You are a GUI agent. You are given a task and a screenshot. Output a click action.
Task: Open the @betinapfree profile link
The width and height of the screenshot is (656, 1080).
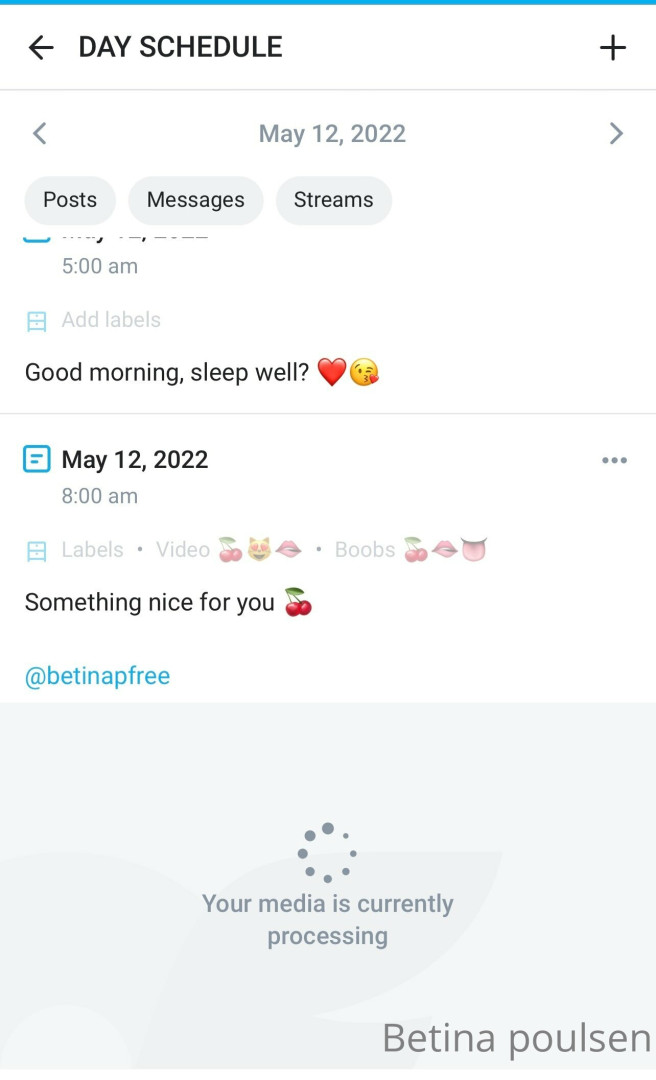click(x=97, y=676)
